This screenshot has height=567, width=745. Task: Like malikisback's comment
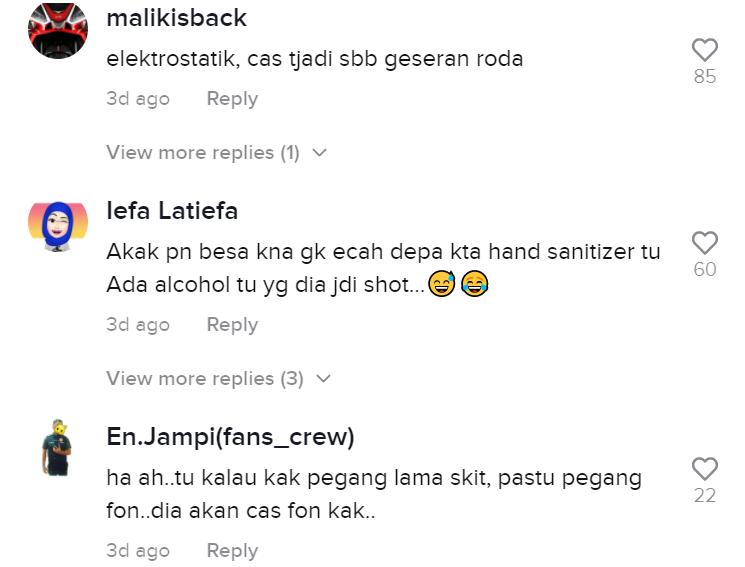click(x=705, y=49)
